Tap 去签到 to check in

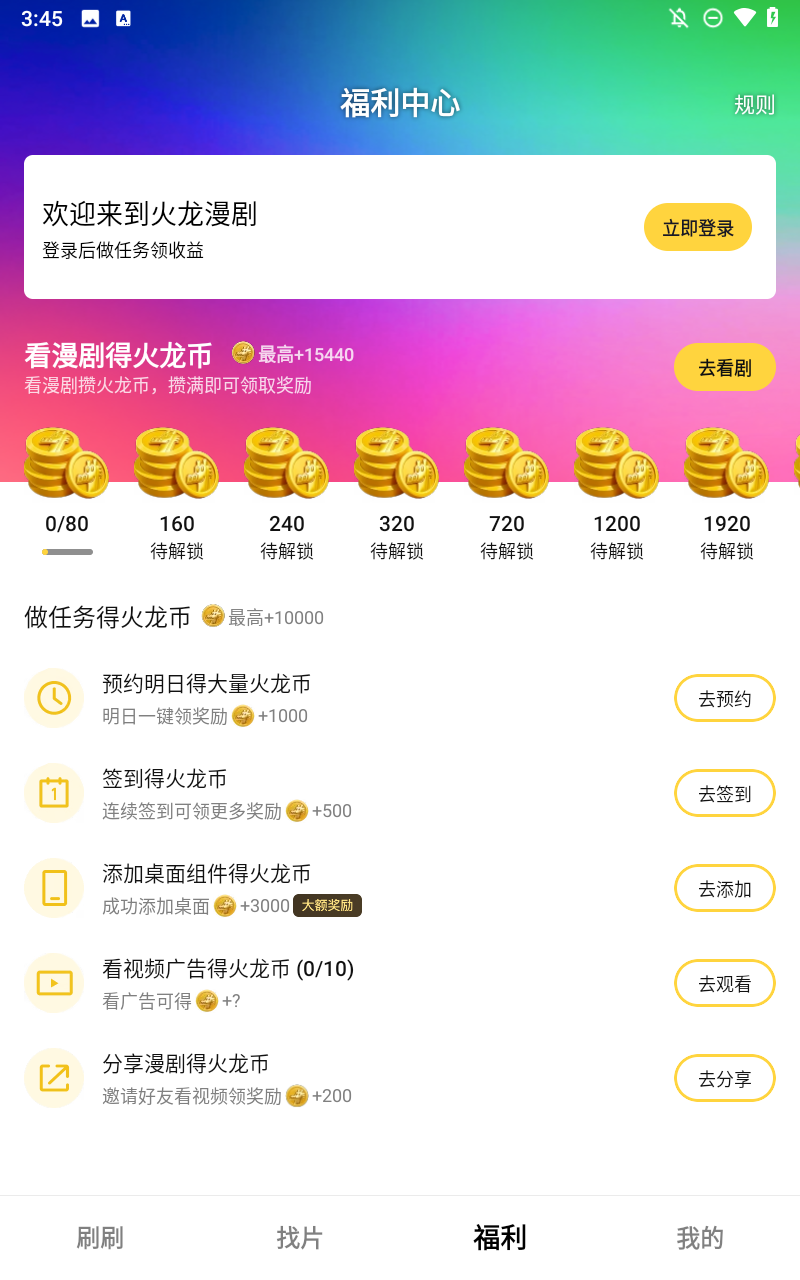pos(725,793)
